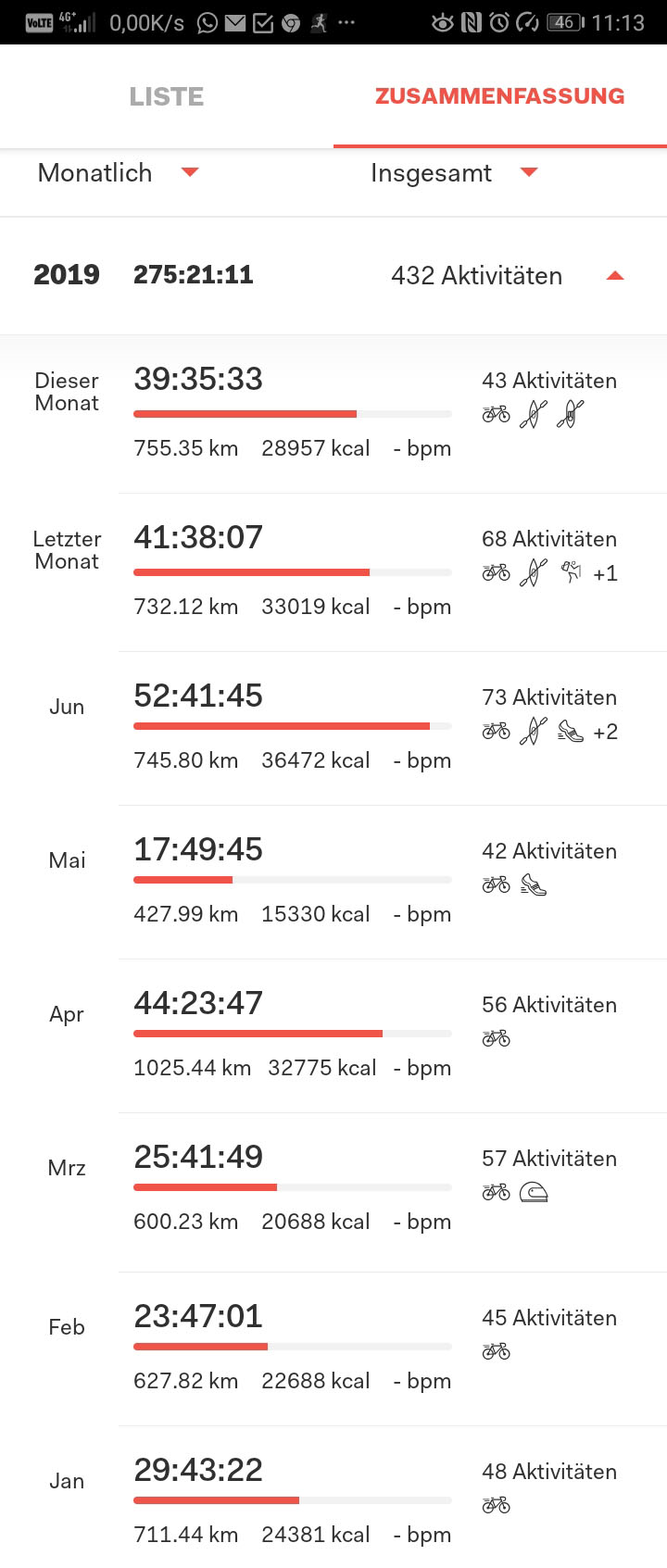View the Mai monthly summary

coord(333,882)
